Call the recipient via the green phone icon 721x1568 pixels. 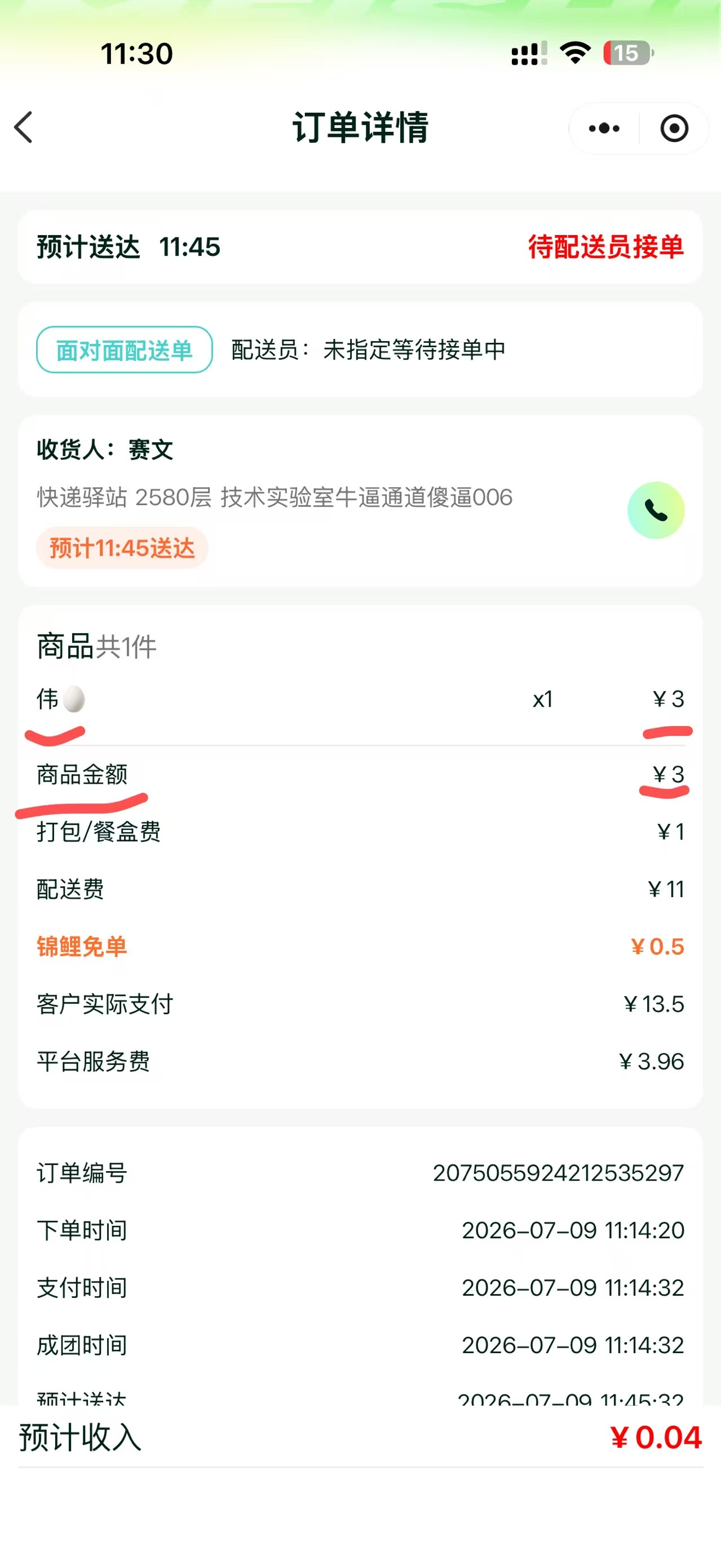[x=656, y=510]
